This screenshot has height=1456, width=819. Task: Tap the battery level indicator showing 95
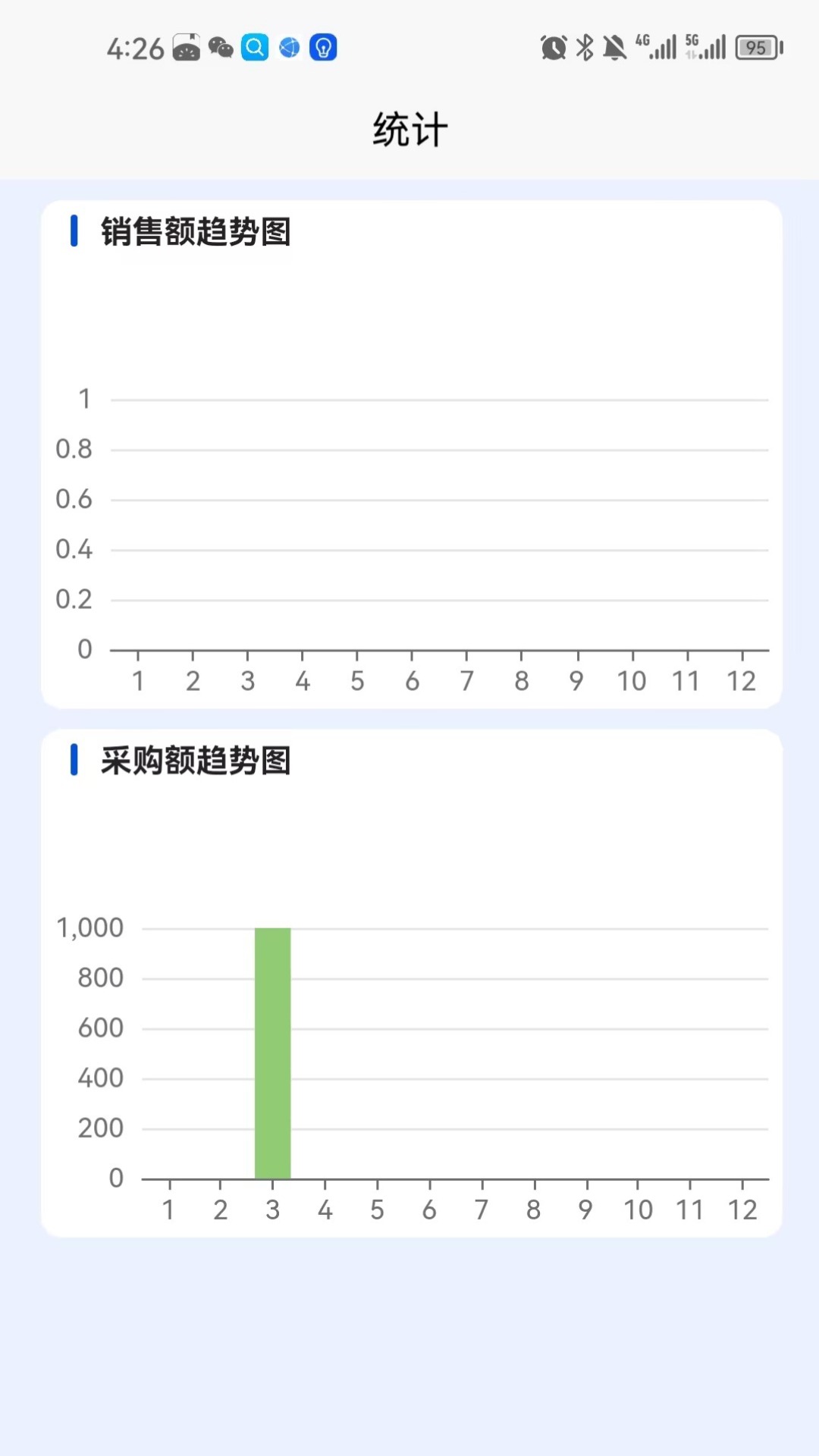click(x=755, y=49)
